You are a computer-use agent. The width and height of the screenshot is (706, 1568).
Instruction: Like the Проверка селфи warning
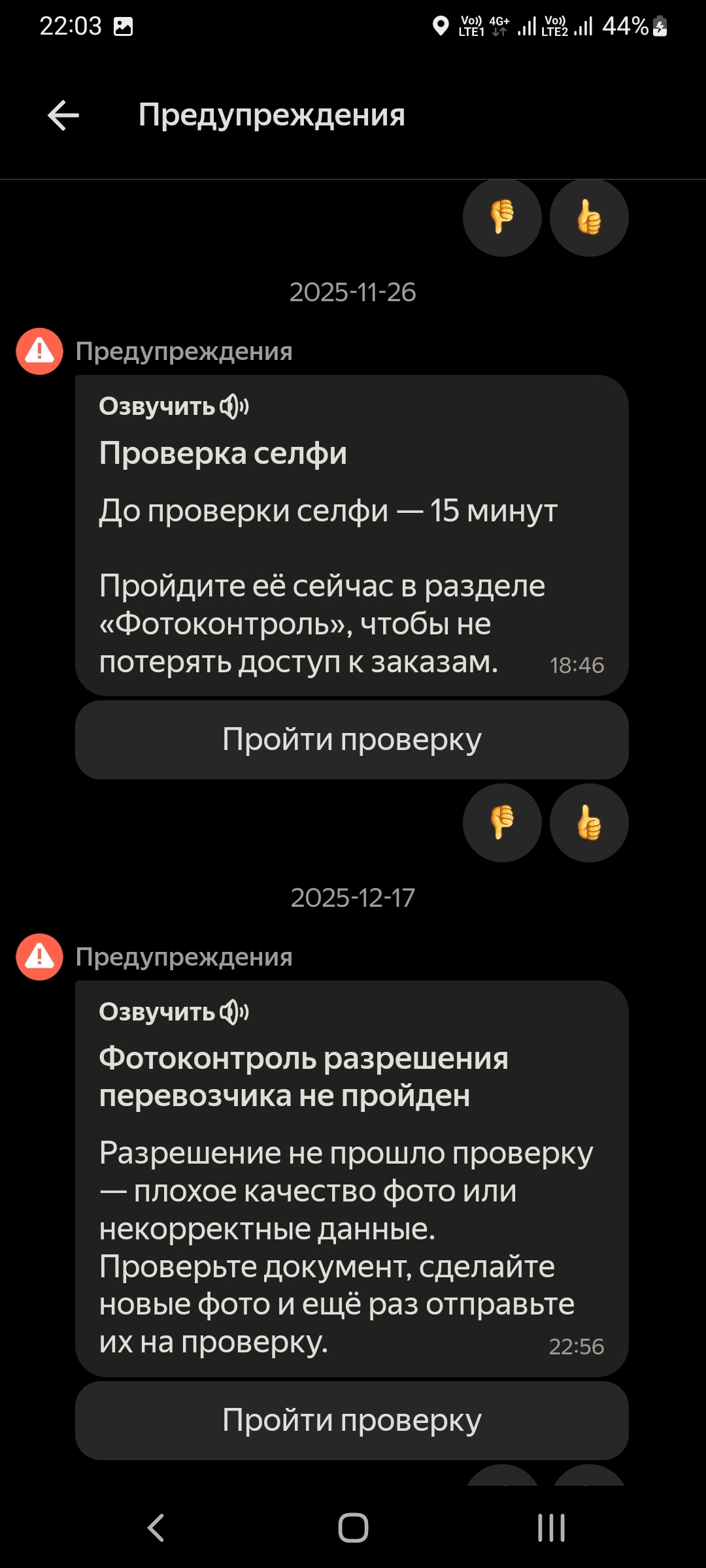(x=589, y=823)
